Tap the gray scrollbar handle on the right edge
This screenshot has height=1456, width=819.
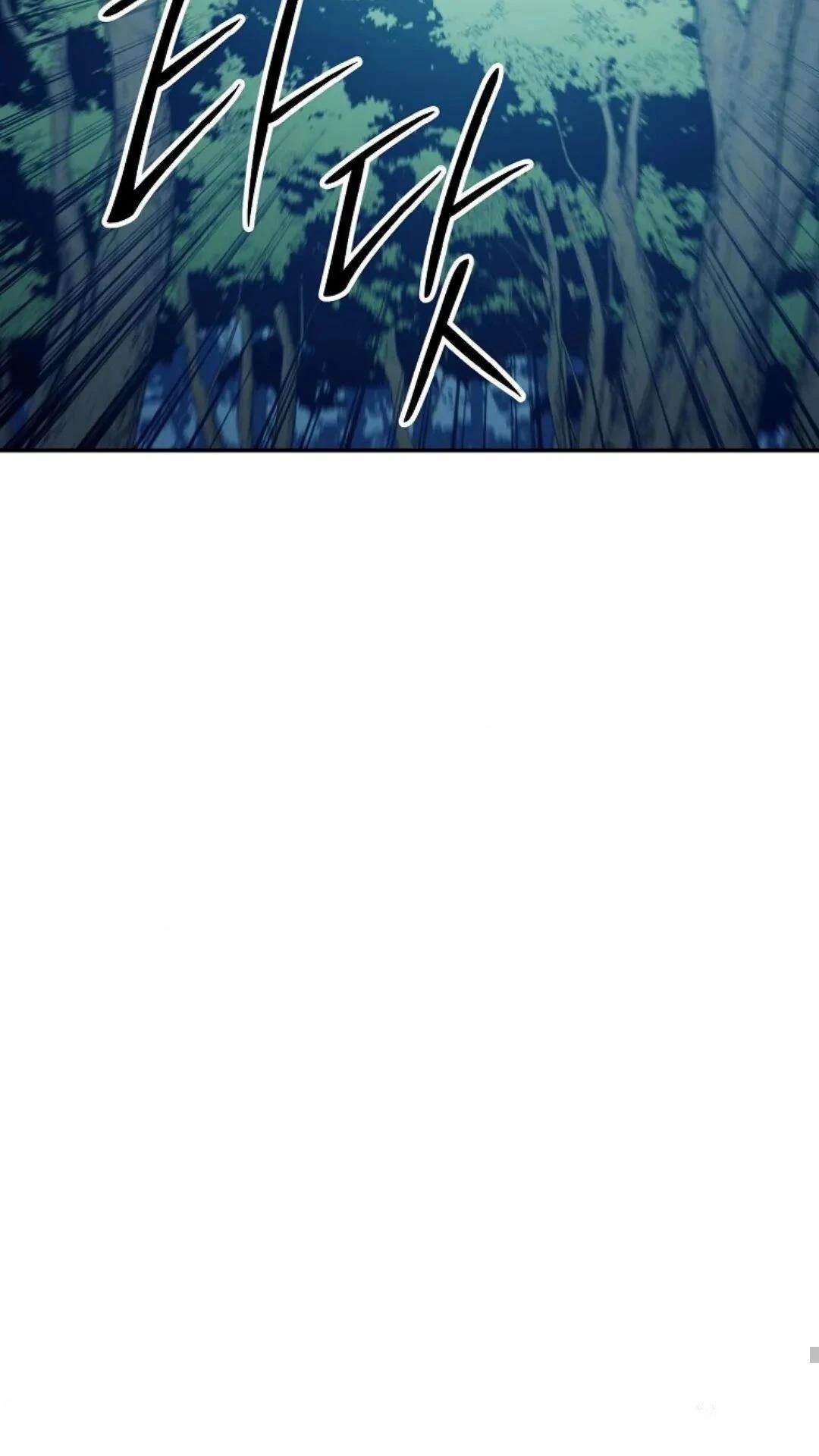click(x=814, y=1354)
